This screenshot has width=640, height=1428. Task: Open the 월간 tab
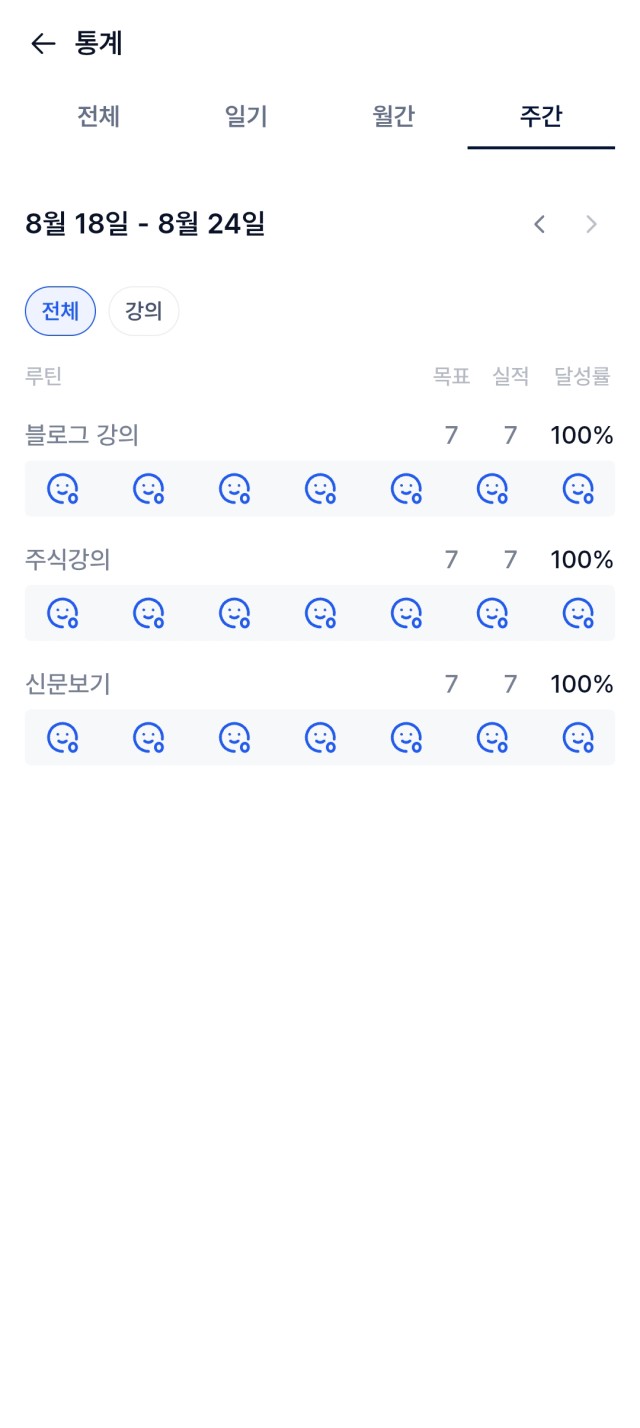pyautogui.click(x=393, y=116)
